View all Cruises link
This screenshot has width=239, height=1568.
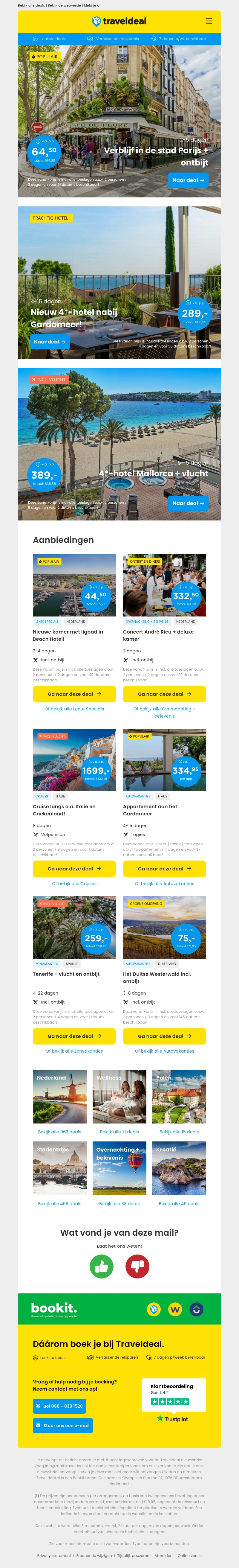[74, 883]
